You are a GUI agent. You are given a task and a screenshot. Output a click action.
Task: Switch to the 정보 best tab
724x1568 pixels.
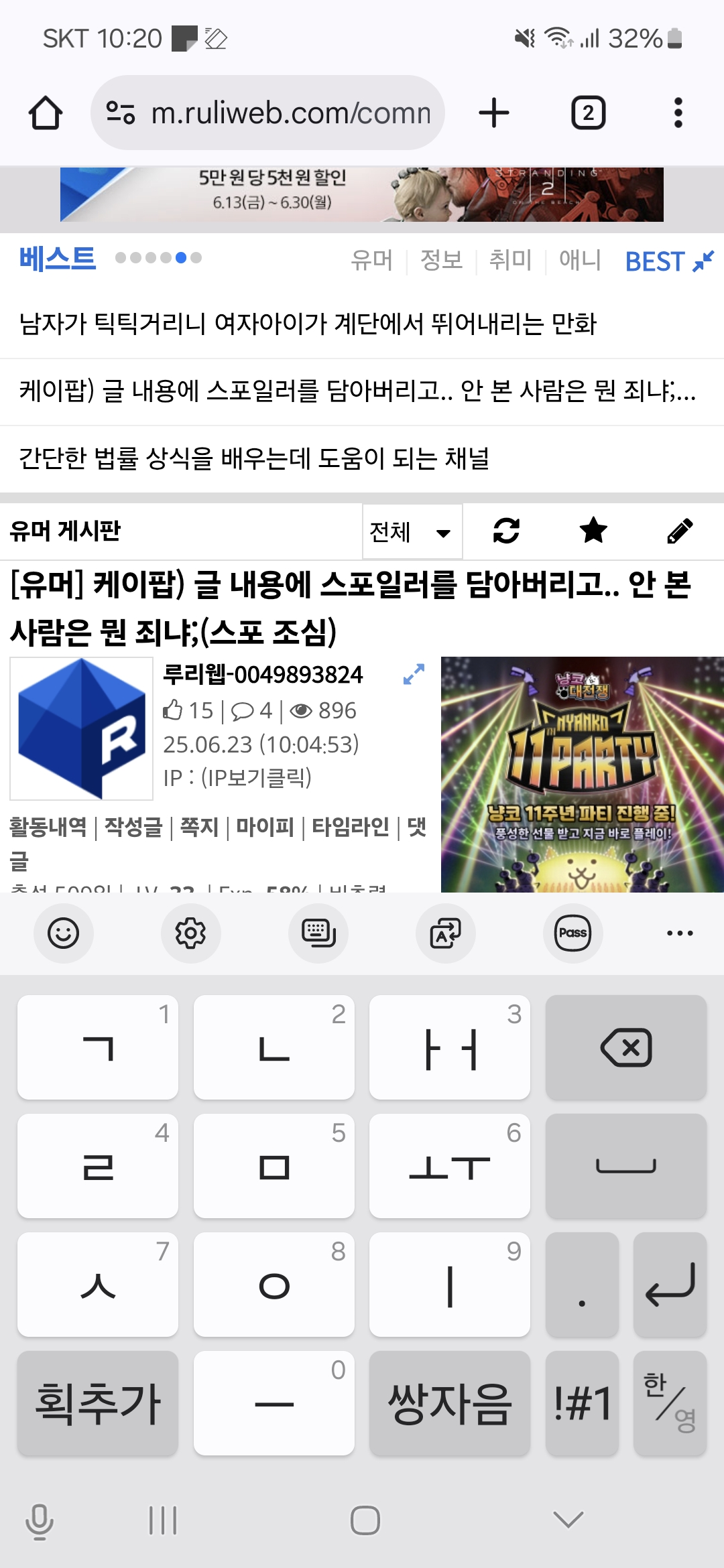[x=441, y=260]
